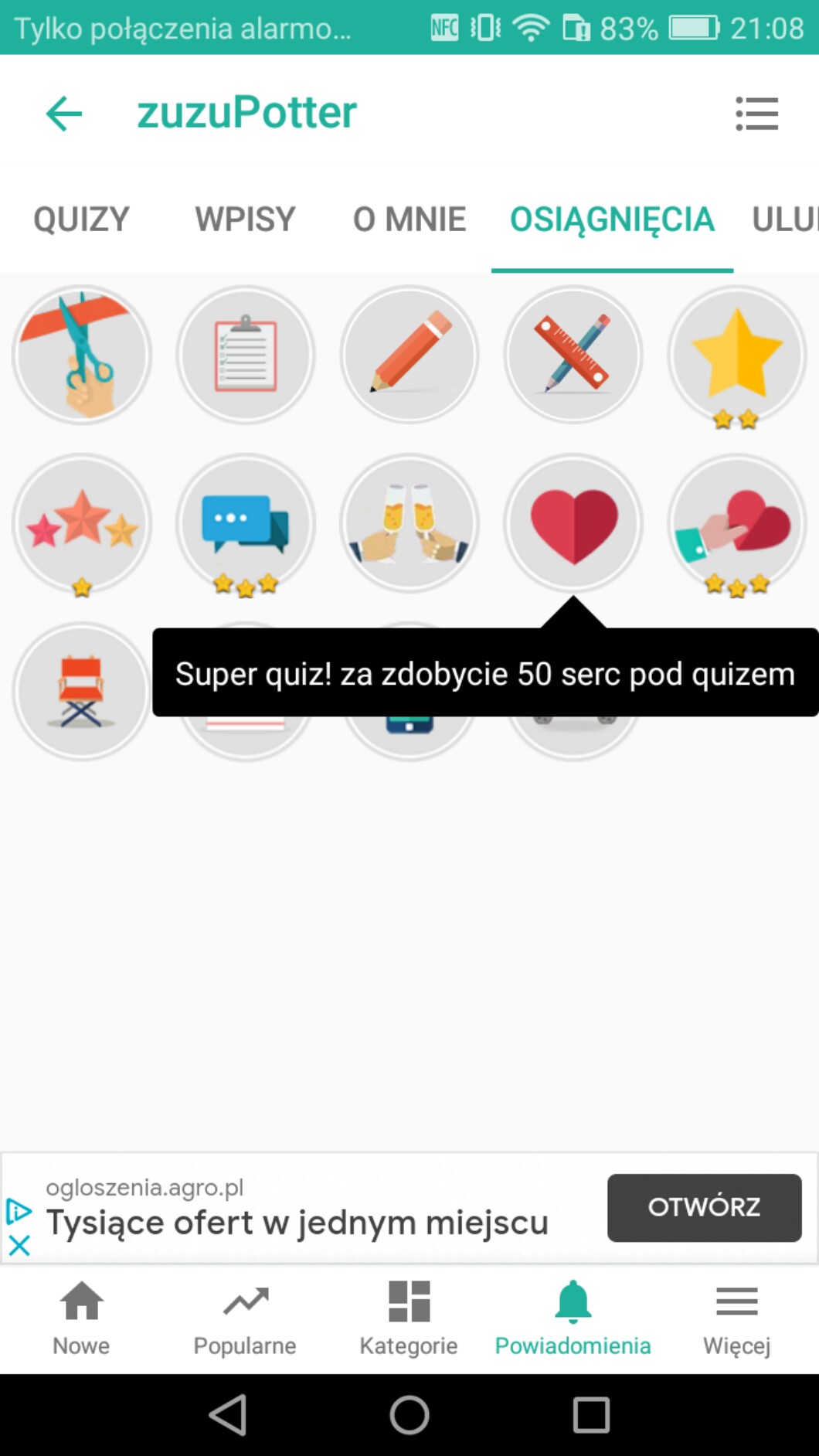Tap the crossed ruler and pencil badge
Image resolution: width=819 pixels, height=1456 pixels.
point(573,355)
